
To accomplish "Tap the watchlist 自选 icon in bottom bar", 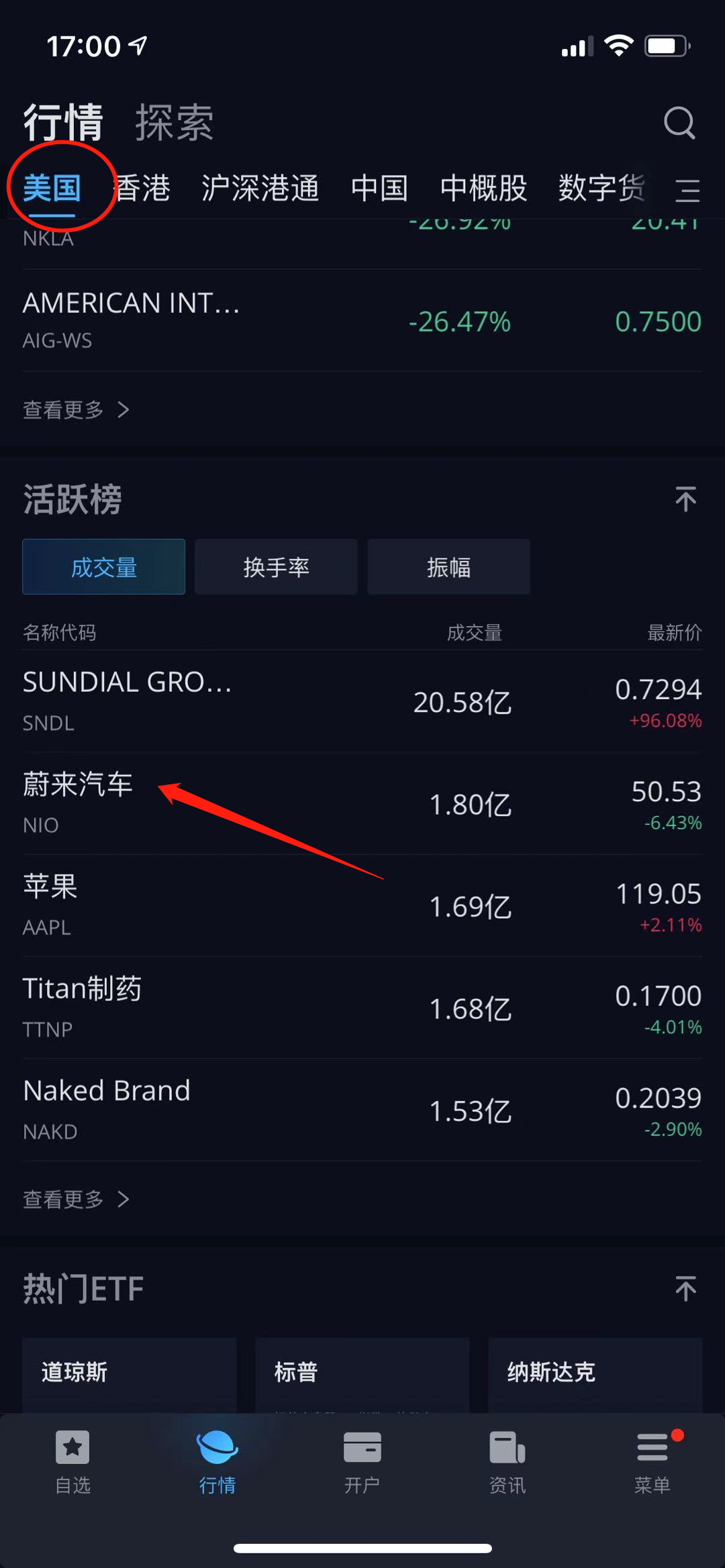I will (72, 1463).
